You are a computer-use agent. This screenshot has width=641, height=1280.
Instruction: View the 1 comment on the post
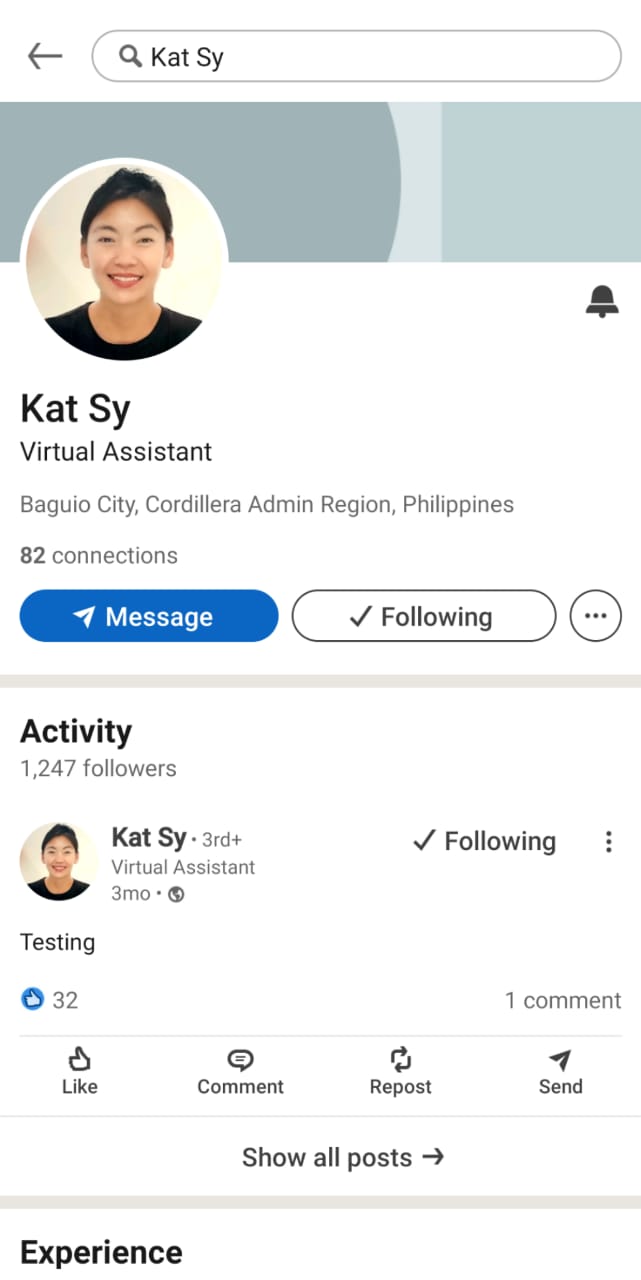click(x=562, y=1000)
